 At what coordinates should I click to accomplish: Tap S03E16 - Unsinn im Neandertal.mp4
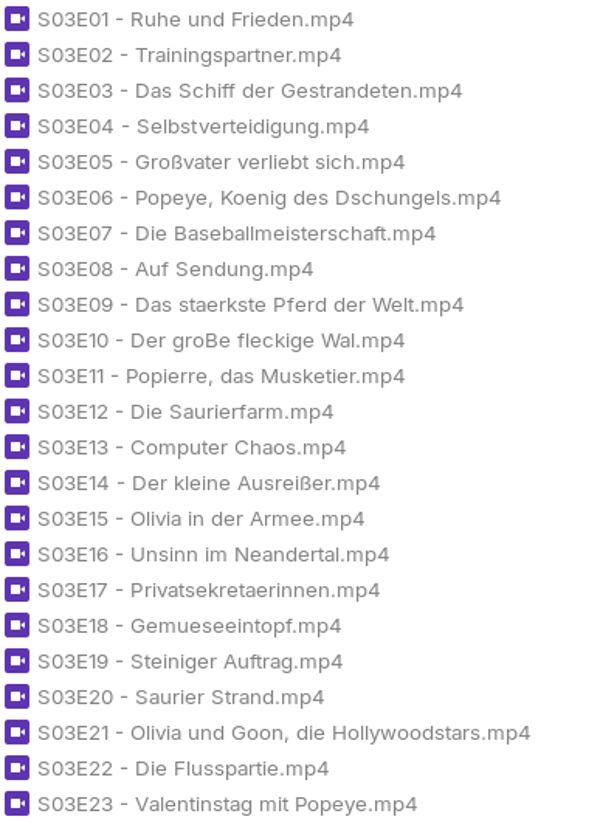[213, 555]
